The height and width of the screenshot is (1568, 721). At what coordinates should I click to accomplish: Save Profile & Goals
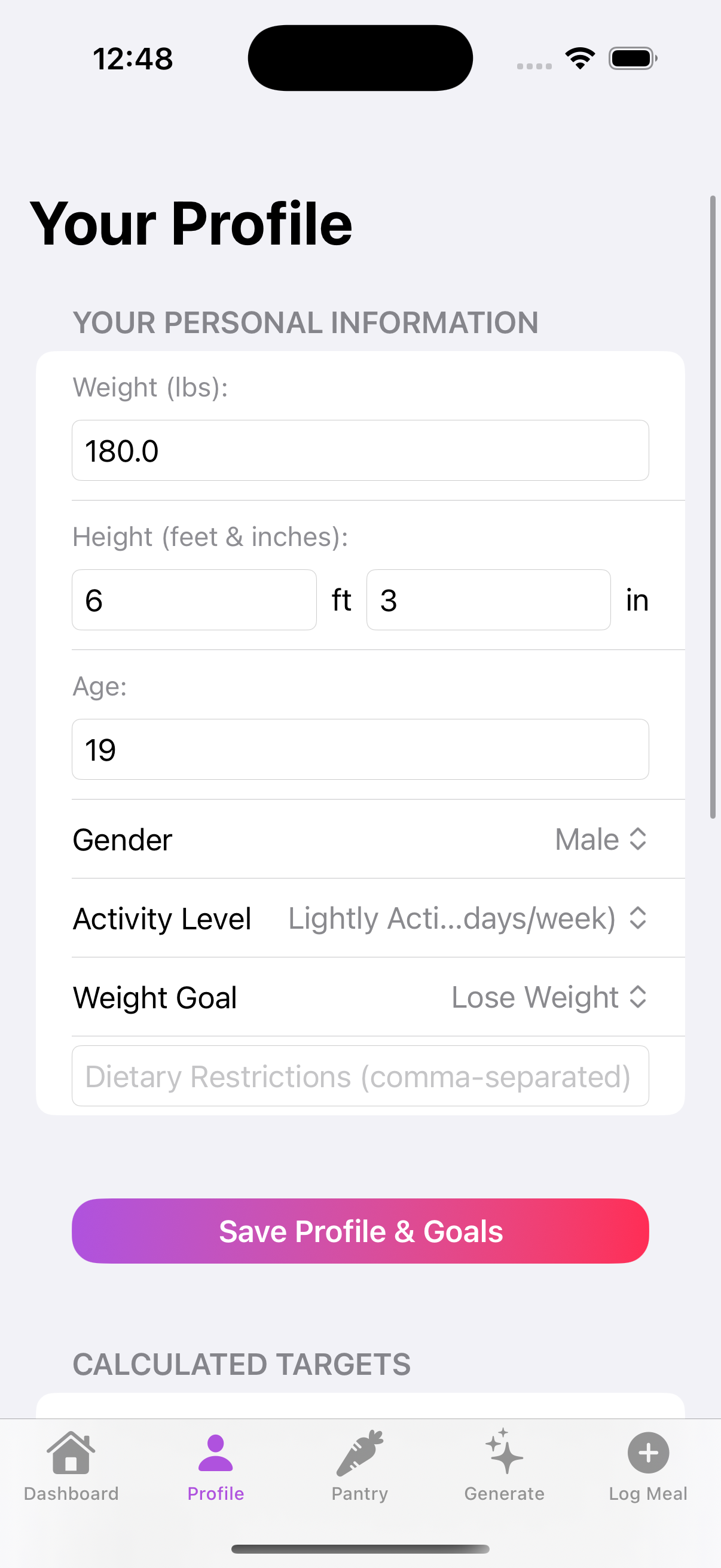(360, 1231)
